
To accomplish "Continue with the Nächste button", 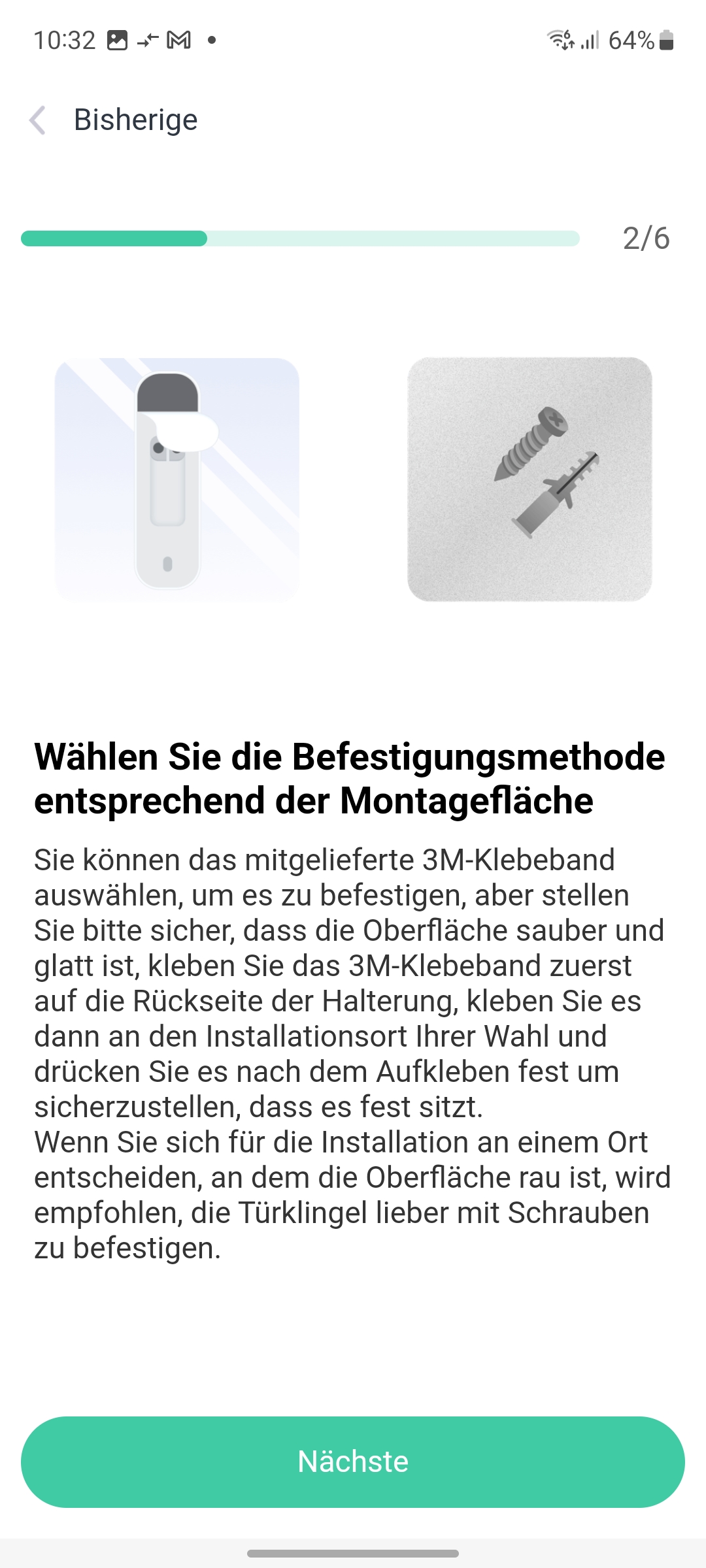I will pyautogui.click(x=353, y=1462).
